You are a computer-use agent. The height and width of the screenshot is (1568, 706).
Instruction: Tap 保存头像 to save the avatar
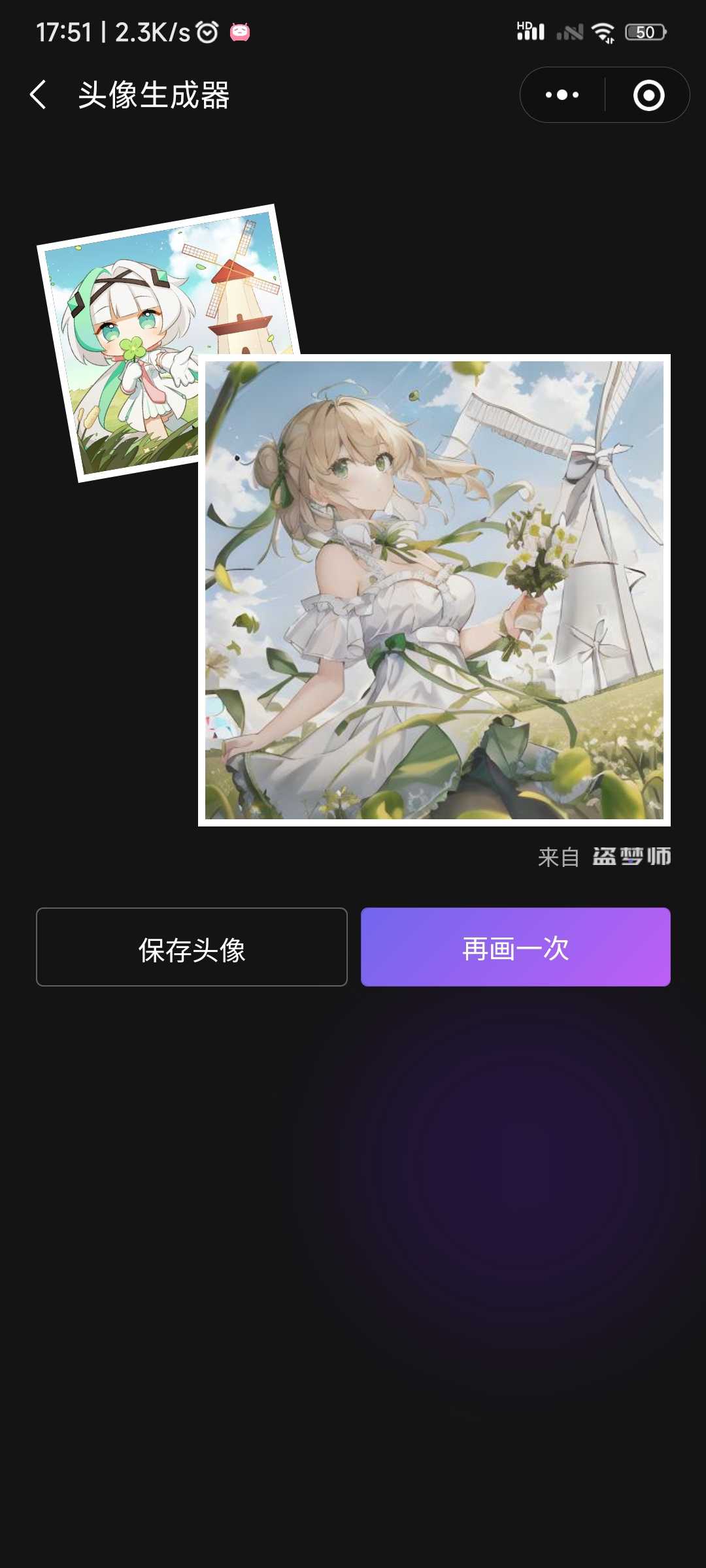pos(192,947)
